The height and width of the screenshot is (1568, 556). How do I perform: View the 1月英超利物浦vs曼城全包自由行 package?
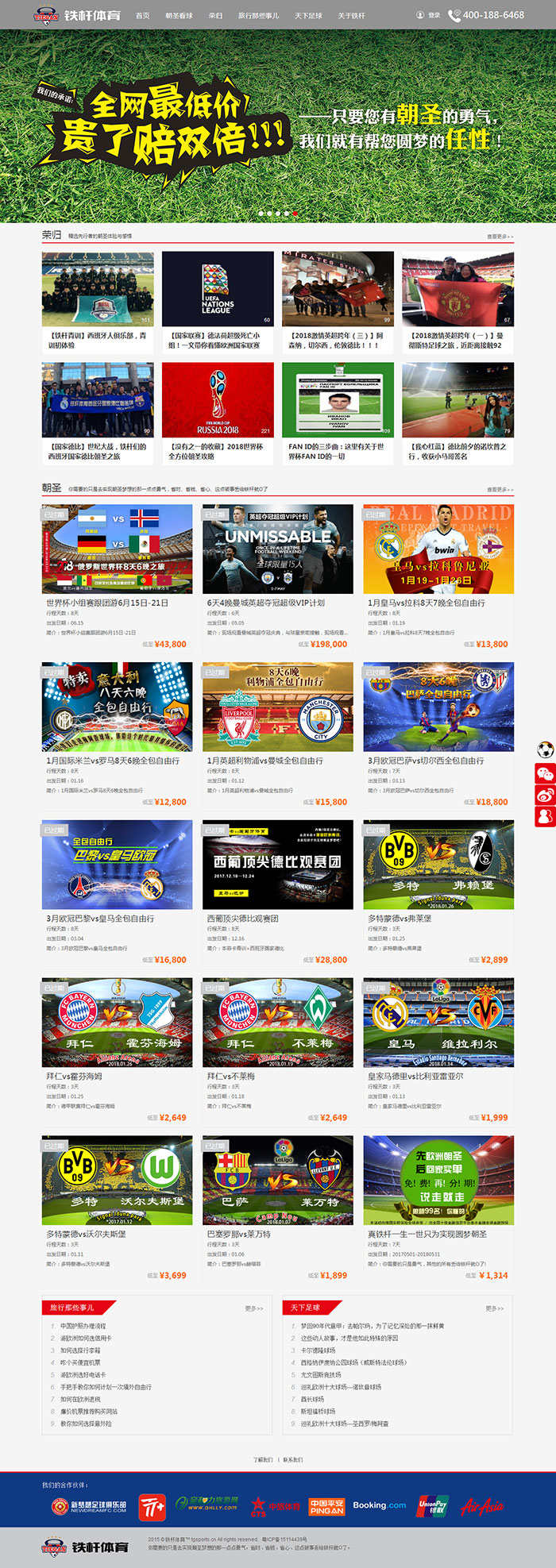click(277, 734)
